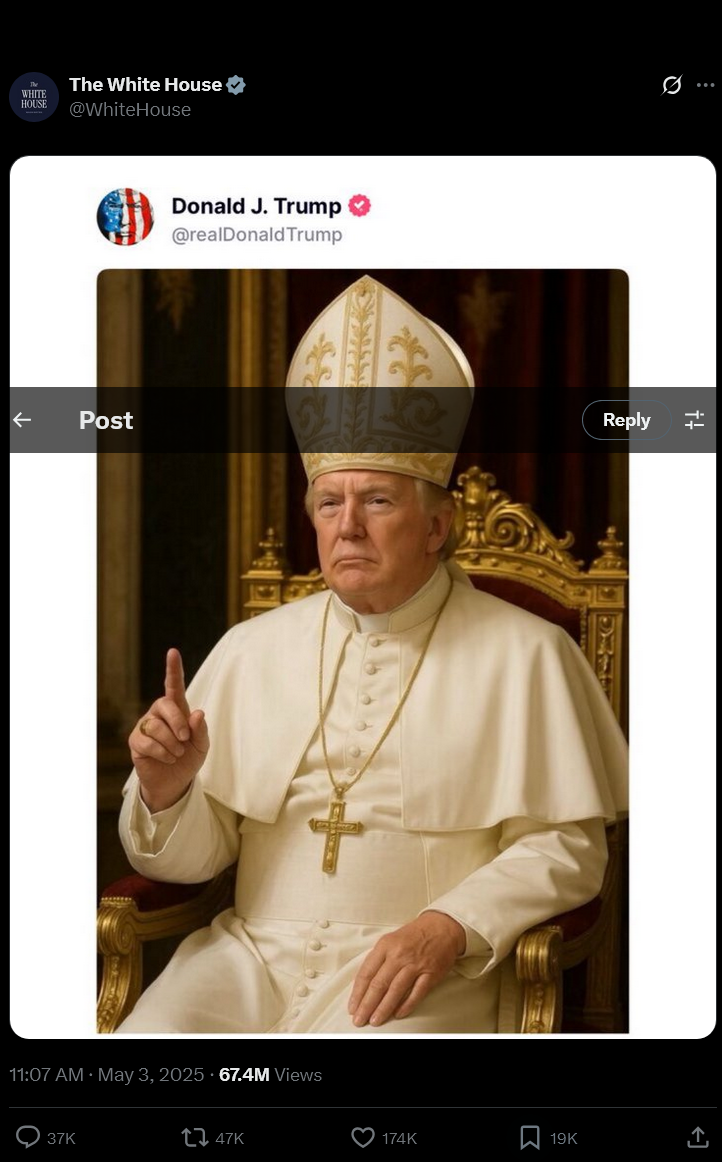Go back using the Post header arrow

point(22,420)
